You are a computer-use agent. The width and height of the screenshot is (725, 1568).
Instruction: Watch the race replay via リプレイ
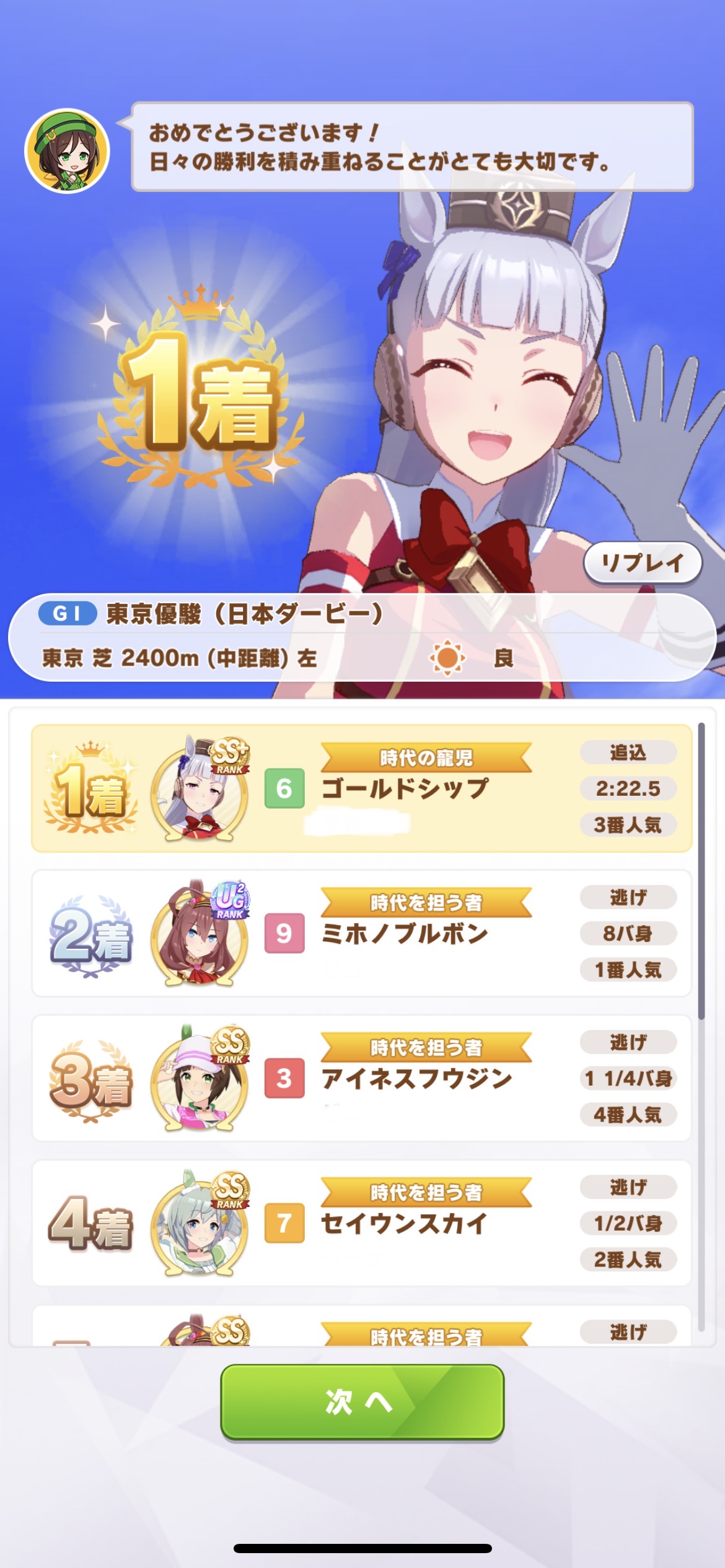tap(643, 563)
